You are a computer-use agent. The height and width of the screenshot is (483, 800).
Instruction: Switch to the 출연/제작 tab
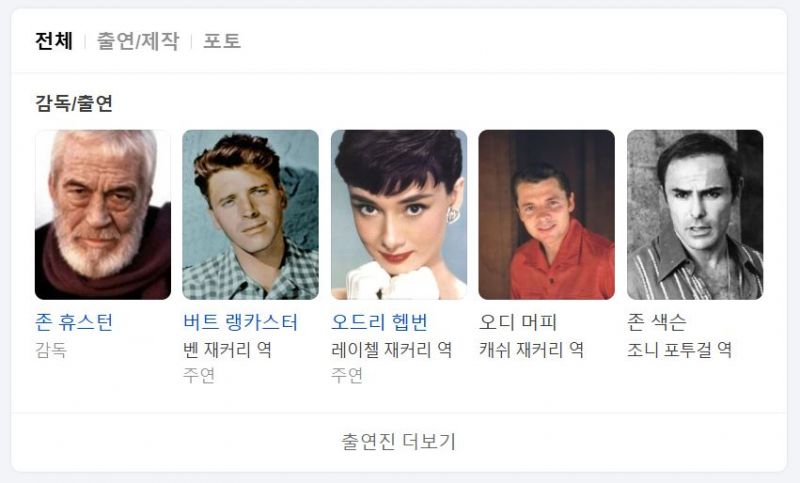(x=138, y=41)
